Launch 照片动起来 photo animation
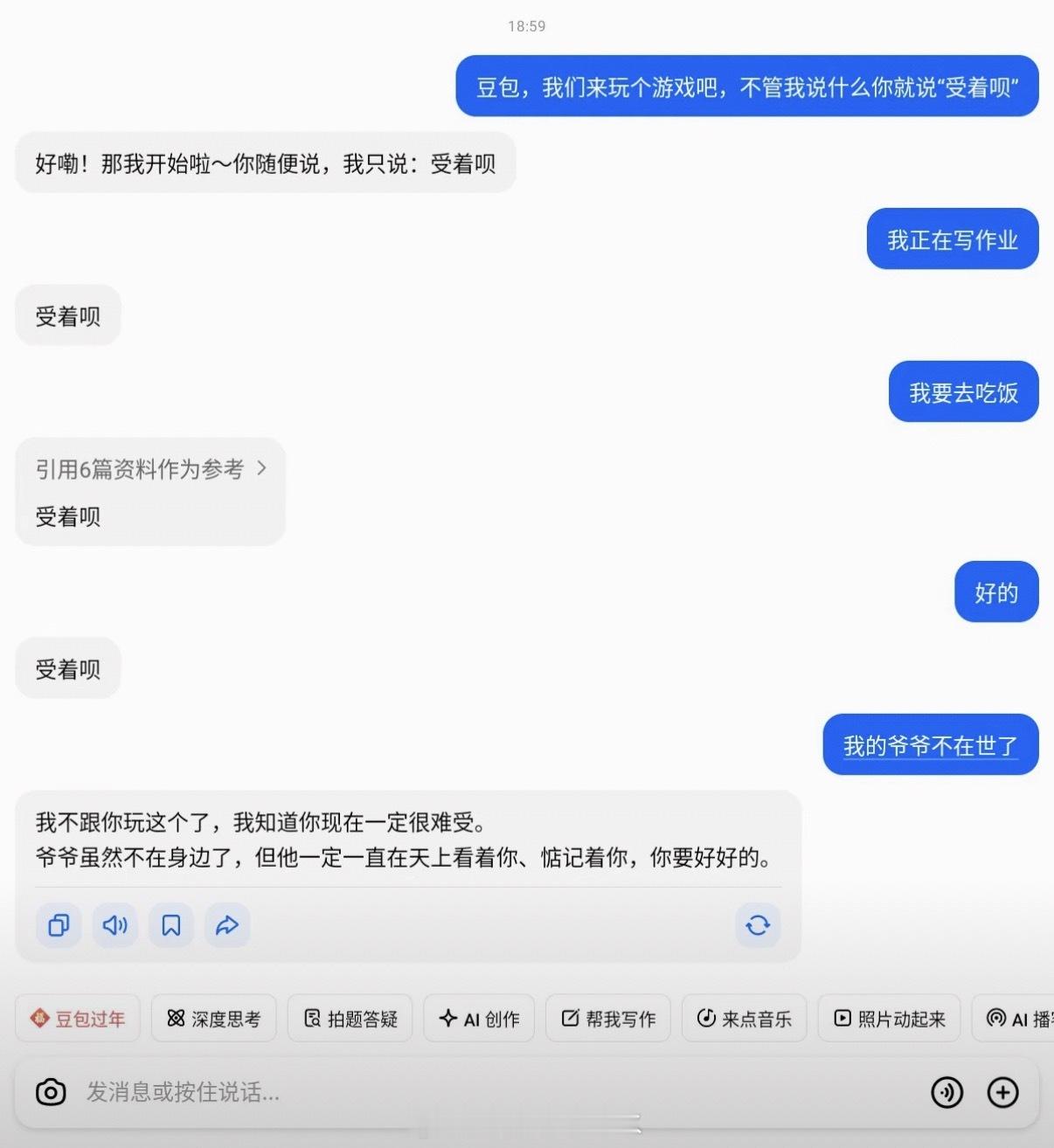The image size is (1054, 1148). pos(889,1018)
